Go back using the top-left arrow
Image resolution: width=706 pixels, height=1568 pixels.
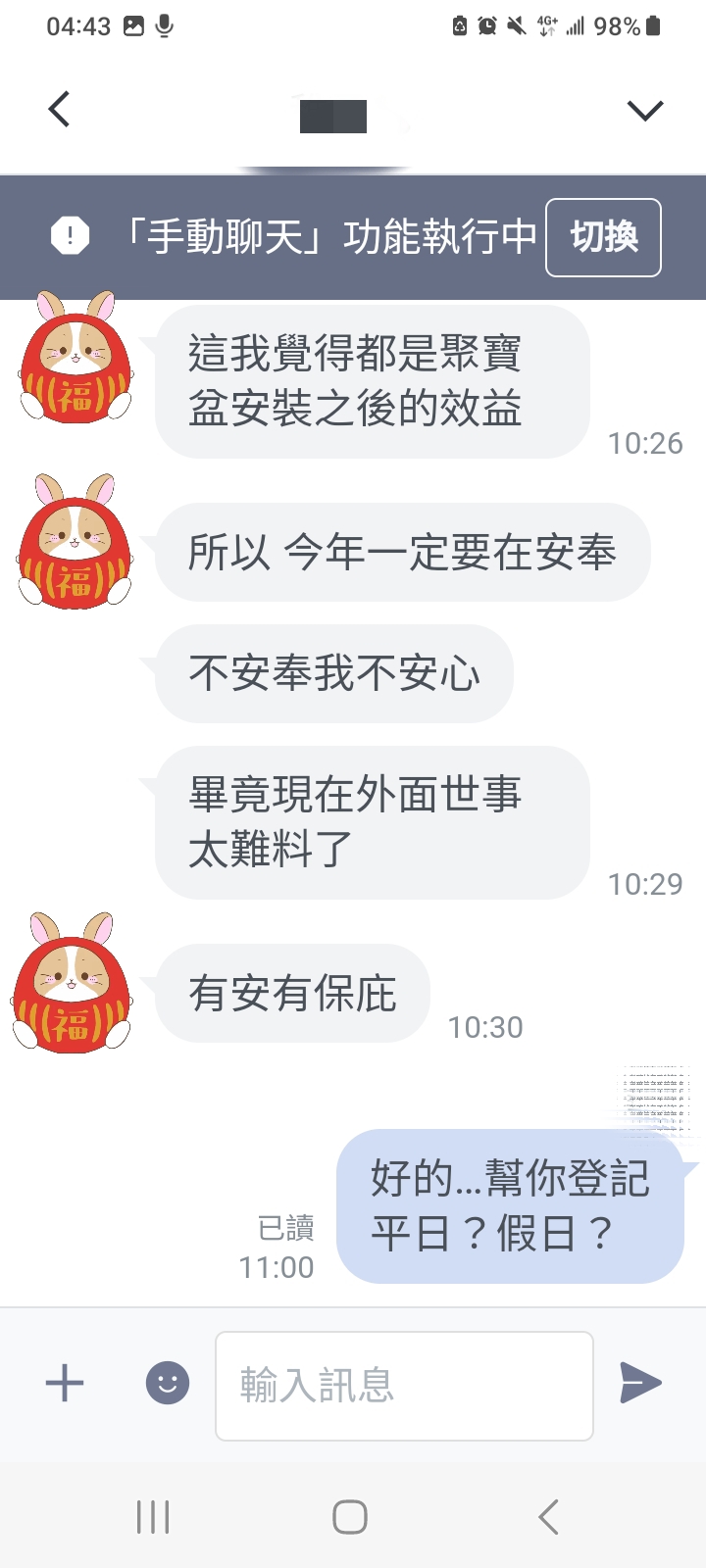(60, 109)
